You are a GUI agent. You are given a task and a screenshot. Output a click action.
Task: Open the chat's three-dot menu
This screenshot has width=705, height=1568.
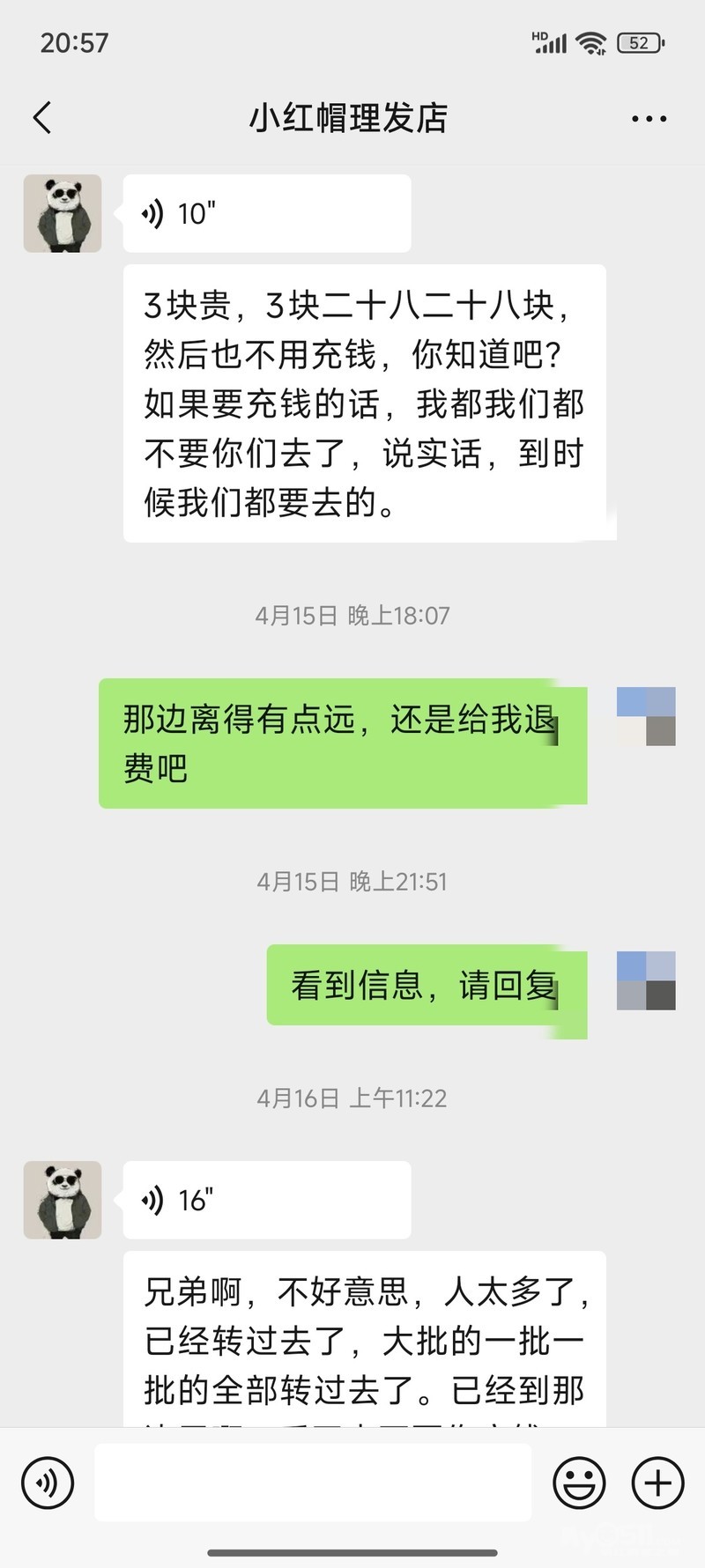(649, 119)
